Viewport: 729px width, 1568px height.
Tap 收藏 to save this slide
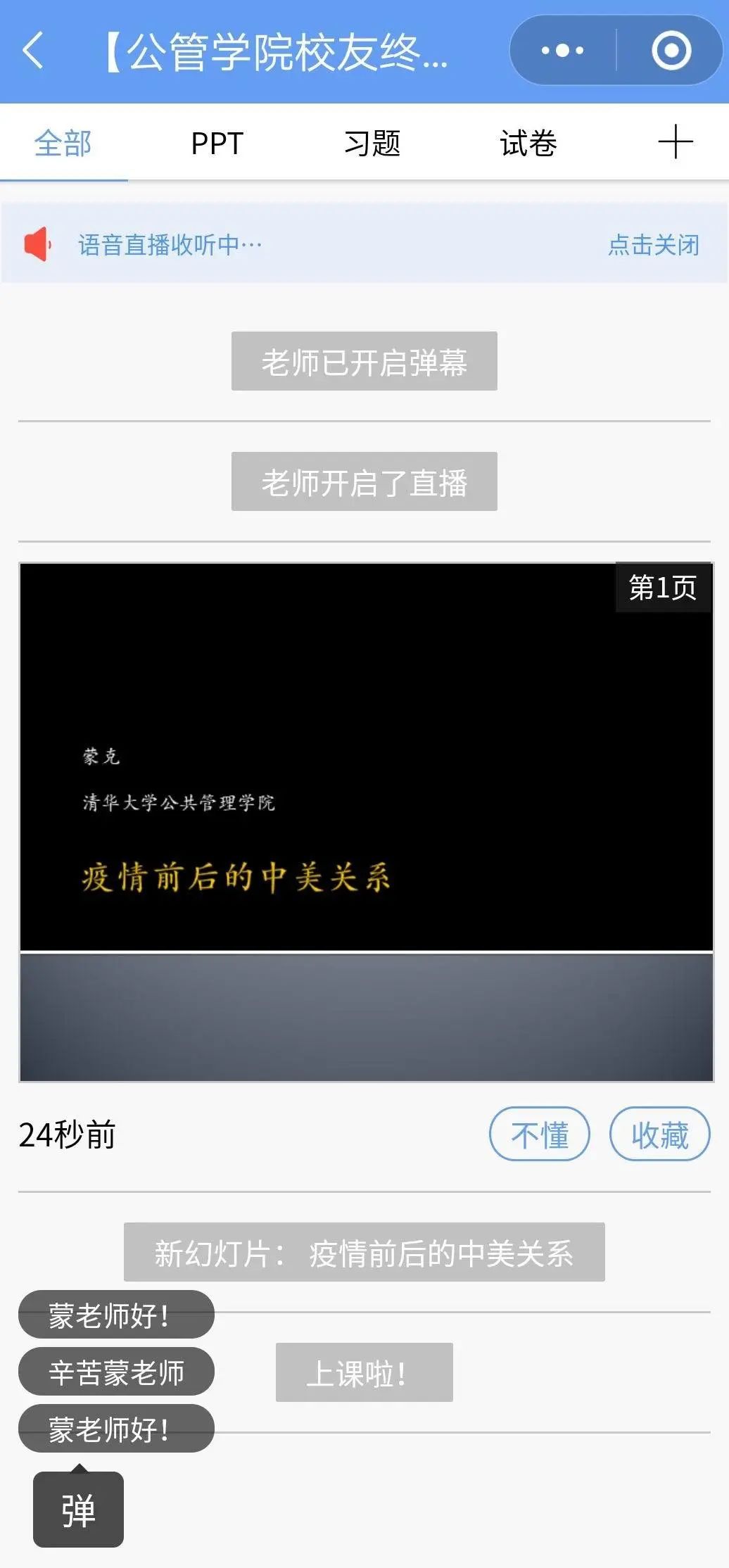pos(659,1134)
